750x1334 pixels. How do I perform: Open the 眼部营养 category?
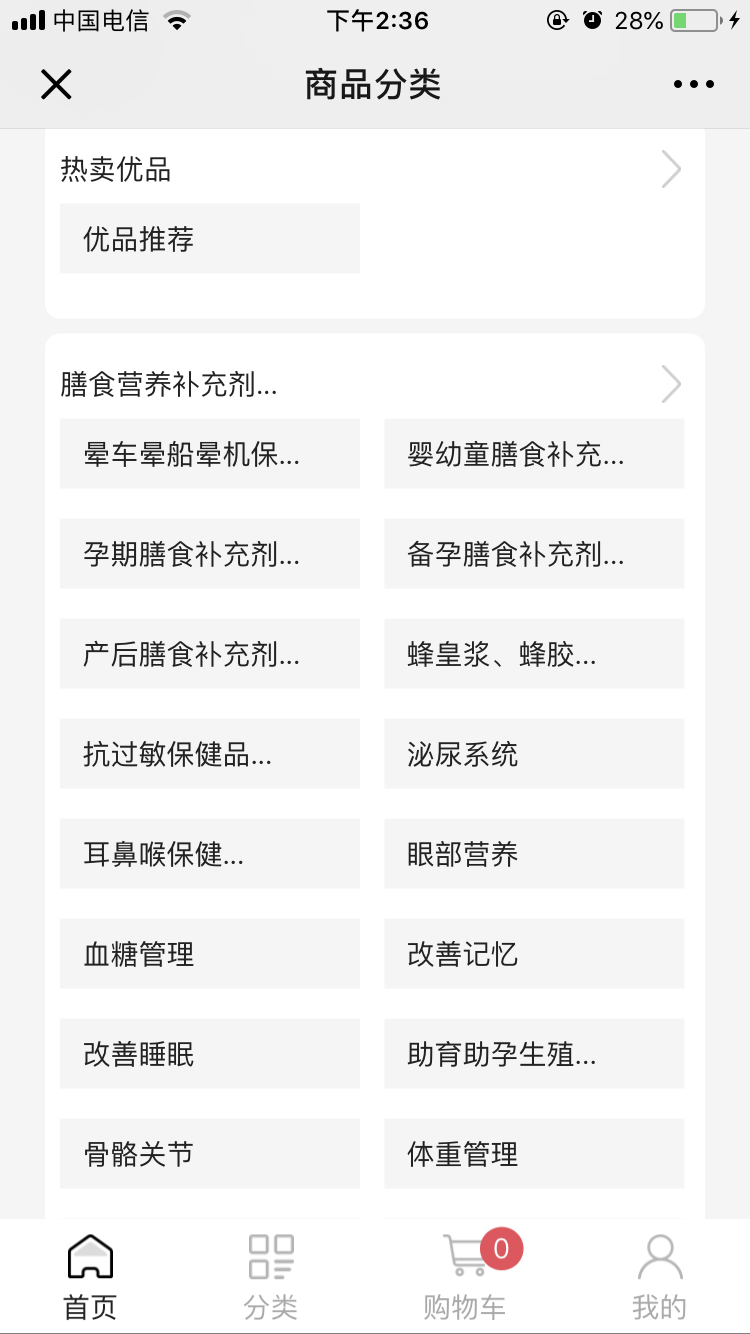[x=534, y=854]
